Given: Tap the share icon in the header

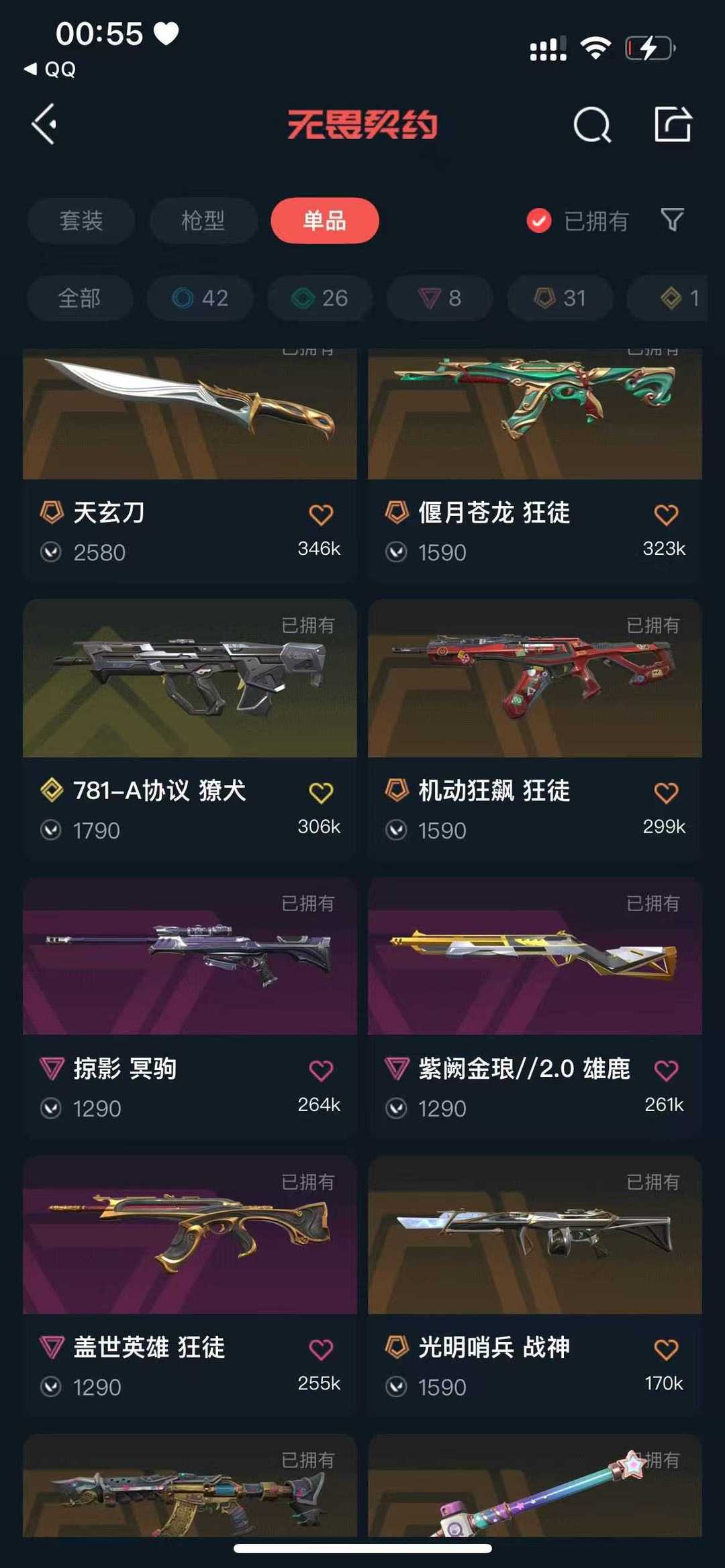Looking at the screenshot, I should pyautogui.click(x=673, y=124).
